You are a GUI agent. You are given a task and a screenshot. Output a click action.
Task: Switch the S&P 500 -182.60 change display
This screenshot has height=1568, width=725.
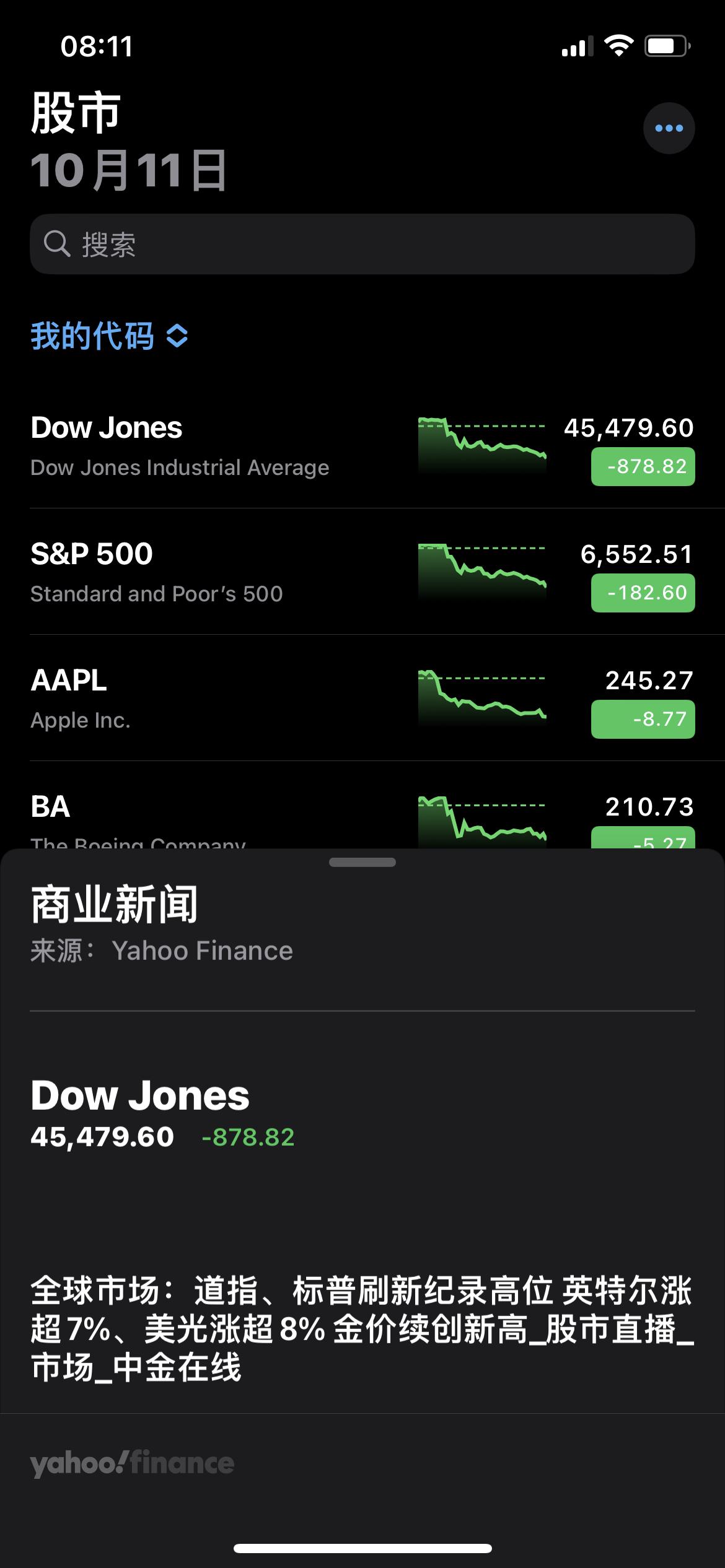(643, 593)
